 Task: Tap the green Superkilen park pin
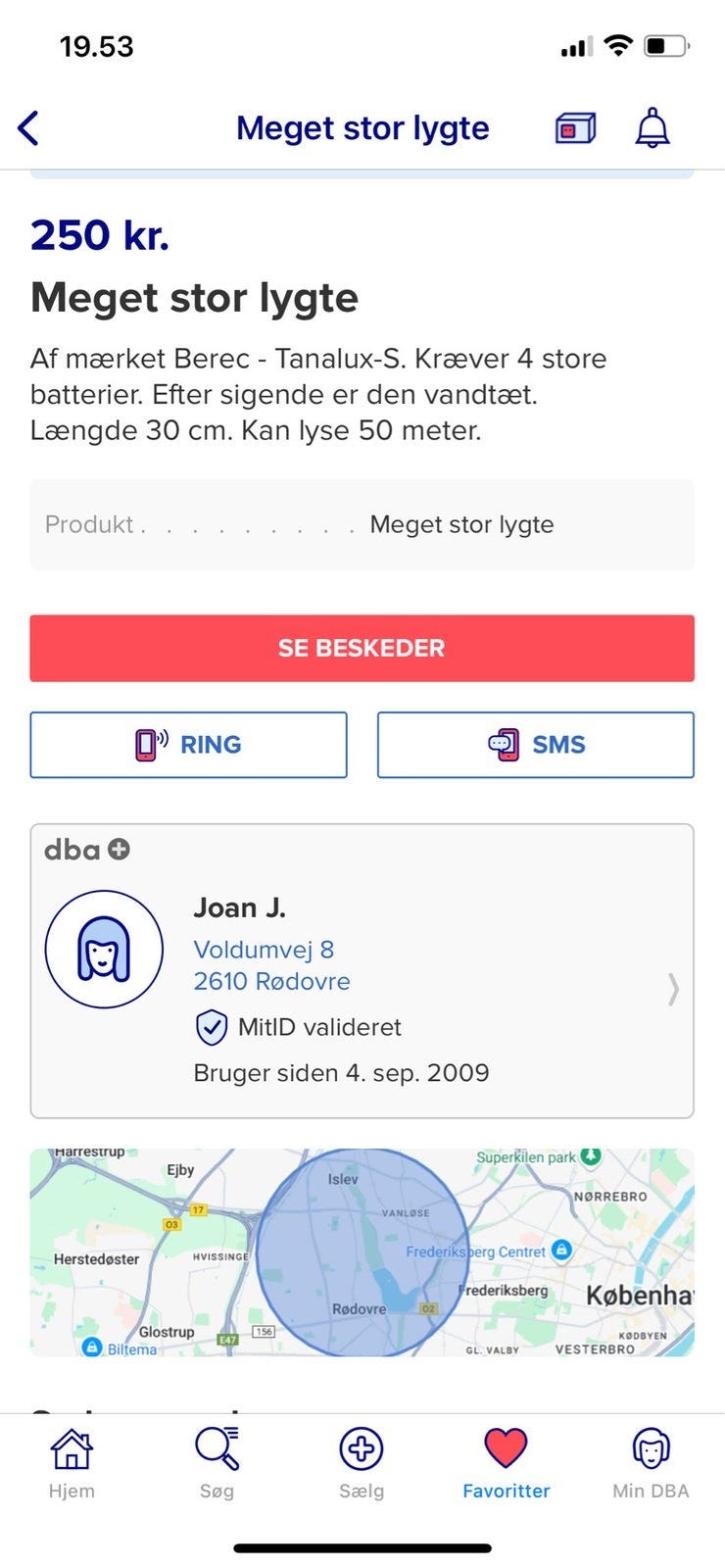click(x=589, y=1156)
